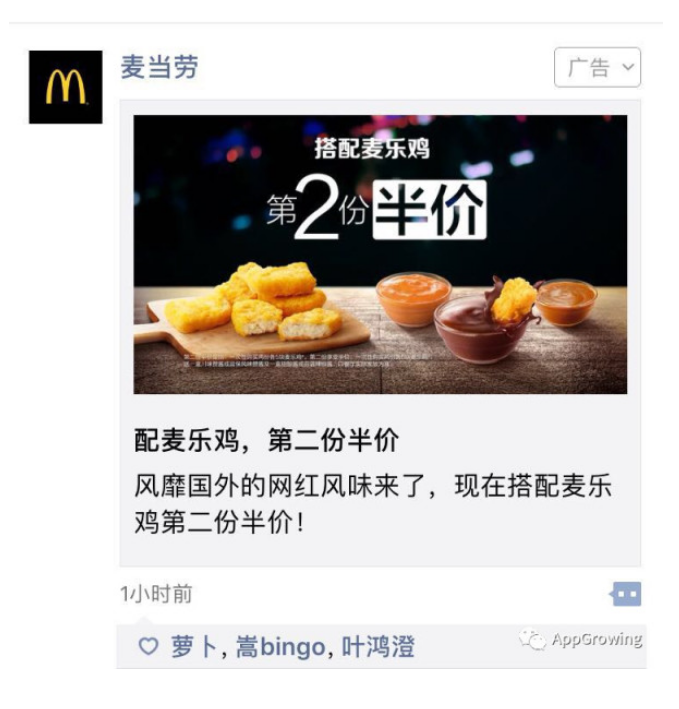The image size is (679, 709).
Task: Open the 广告 dropdown menu
Action: tap(597, 68)
